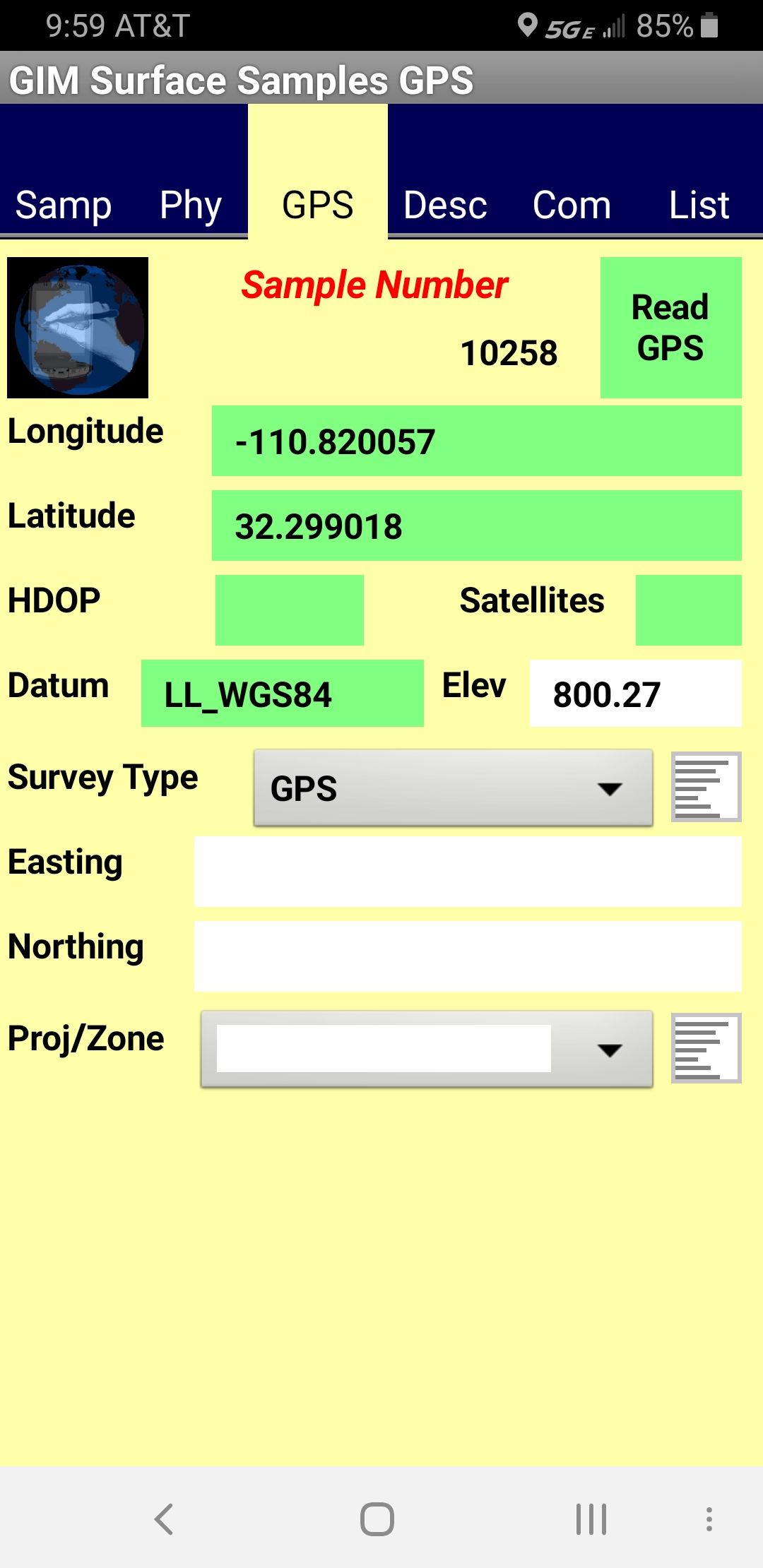Open the three-dot menu in navigation bar
This screenshot has width=763, height=1568.
click(709, 1519)
